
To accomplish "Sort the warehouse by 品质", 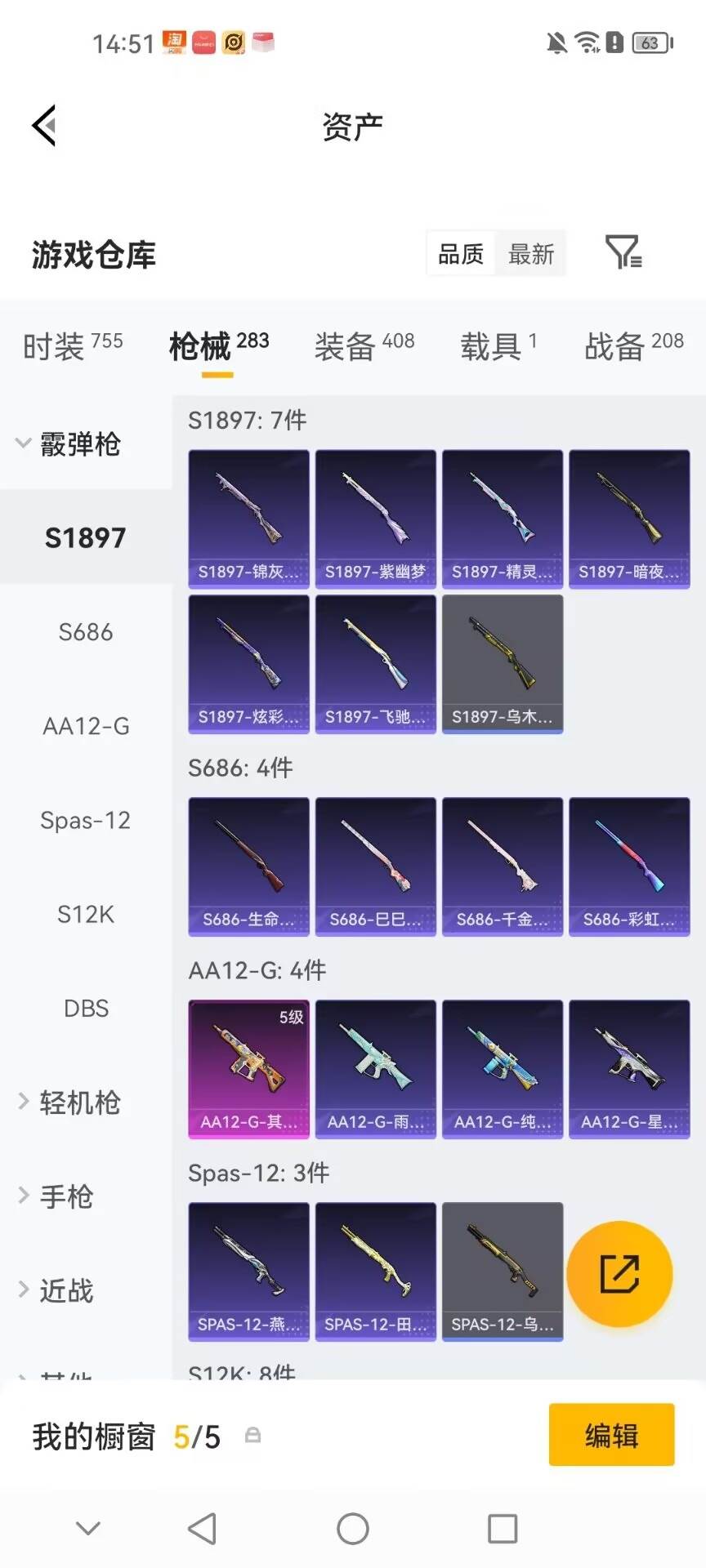I will [x=461, y=254].
